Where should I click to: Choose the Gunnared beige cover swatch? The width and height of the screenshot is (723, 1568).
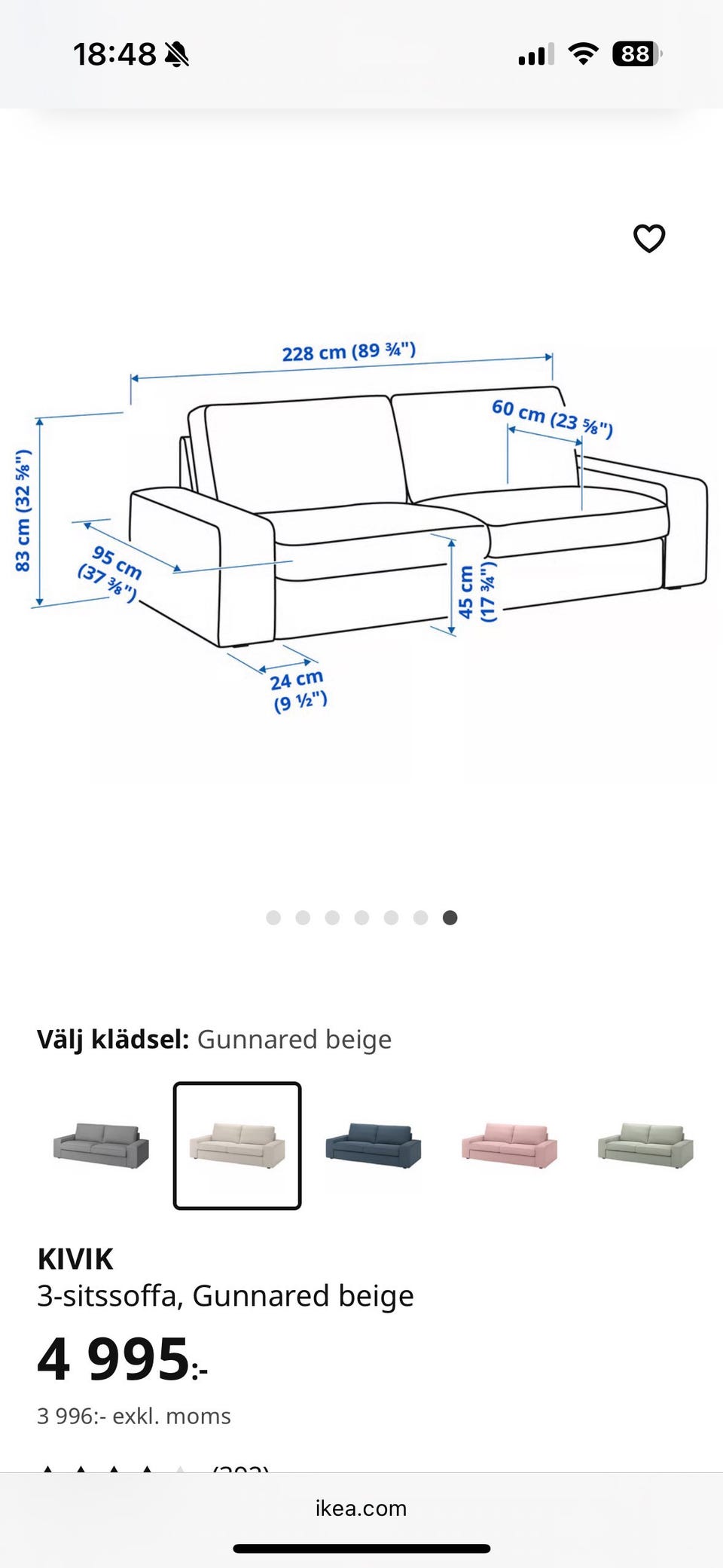237,1145
